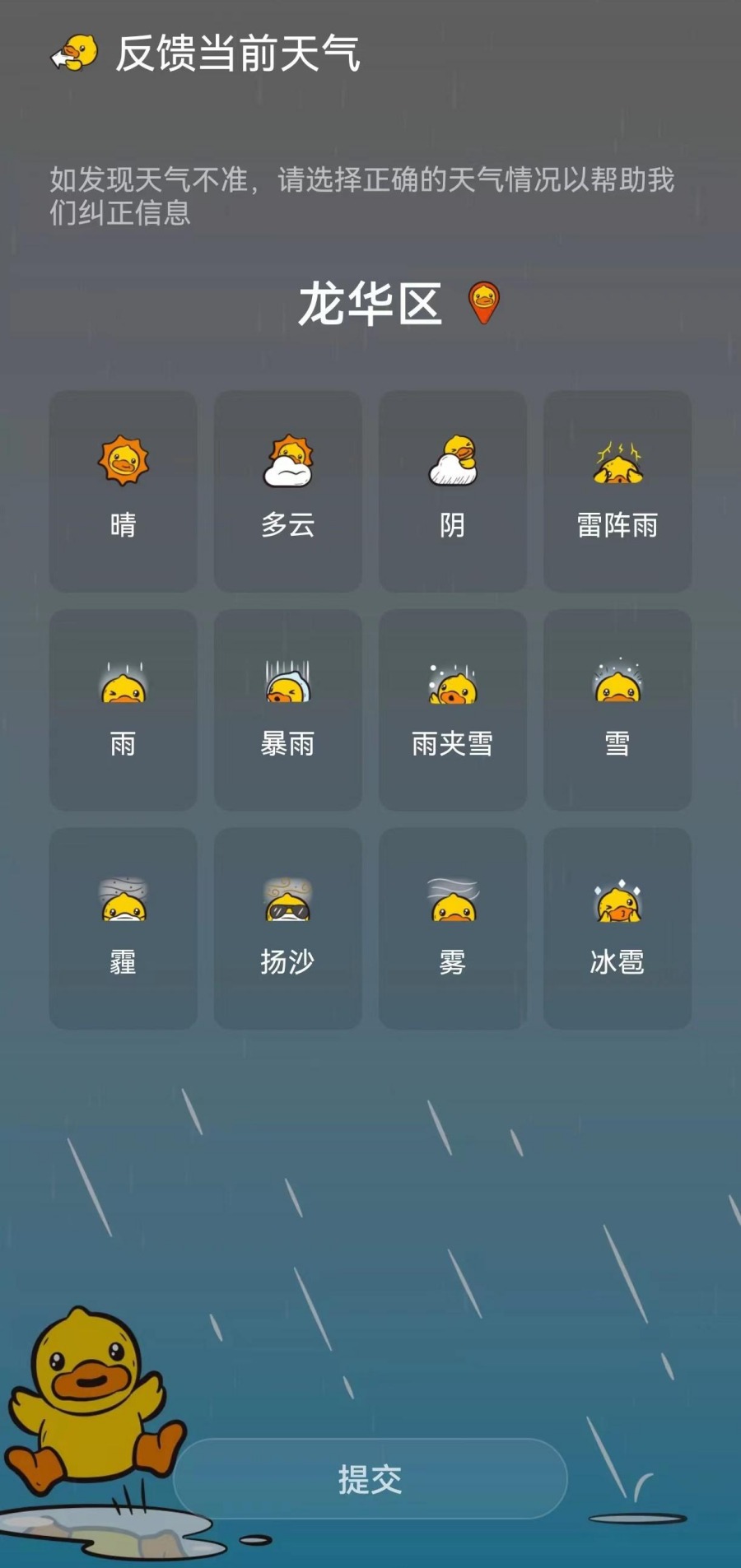This screenshot has height=1568, width=741.
Task: Tap the location pin next to 龙华区
Action: 483,302
